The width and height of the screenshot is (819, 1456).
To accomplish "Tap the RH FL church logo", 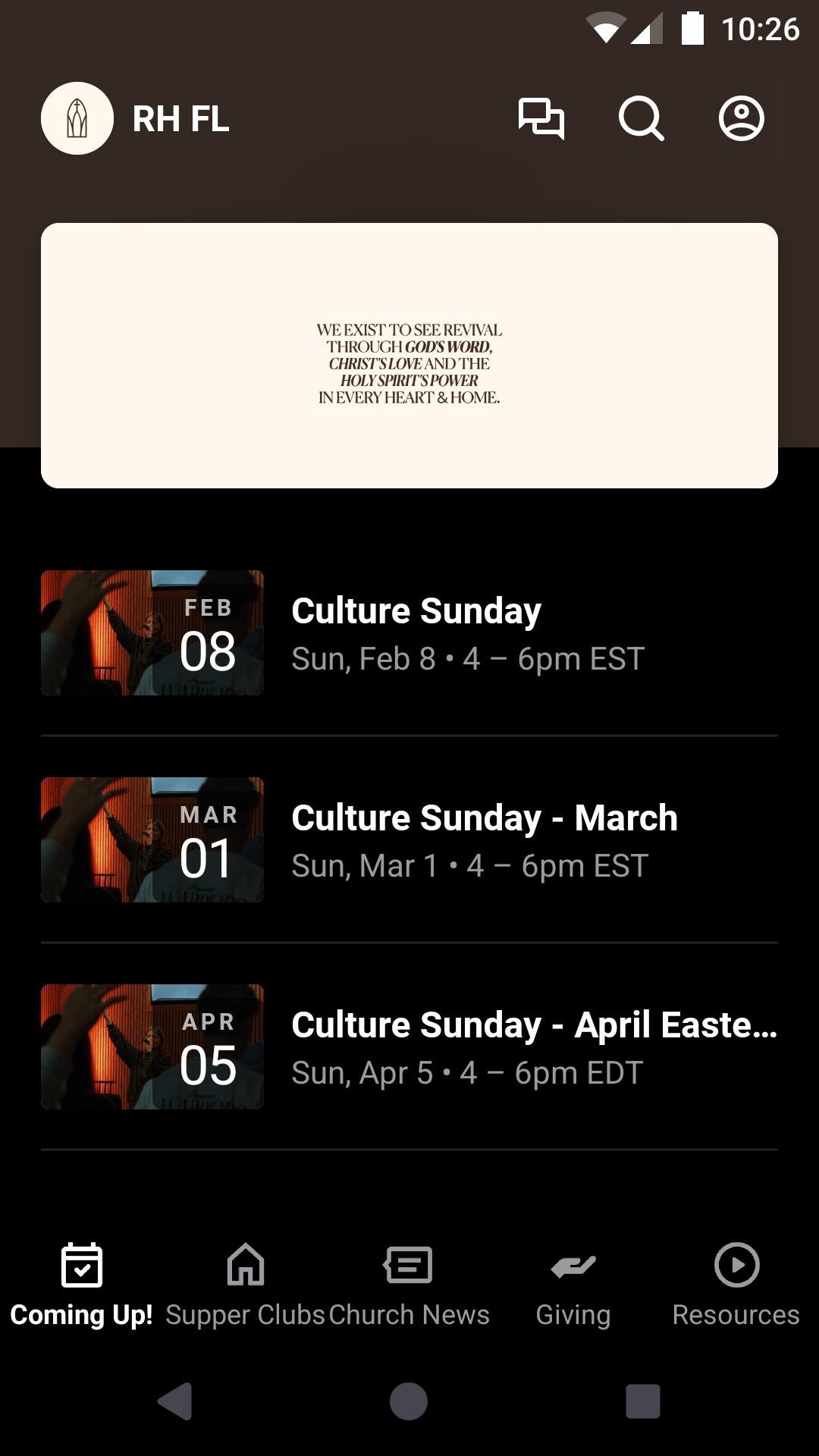I will tap(77, 118).
